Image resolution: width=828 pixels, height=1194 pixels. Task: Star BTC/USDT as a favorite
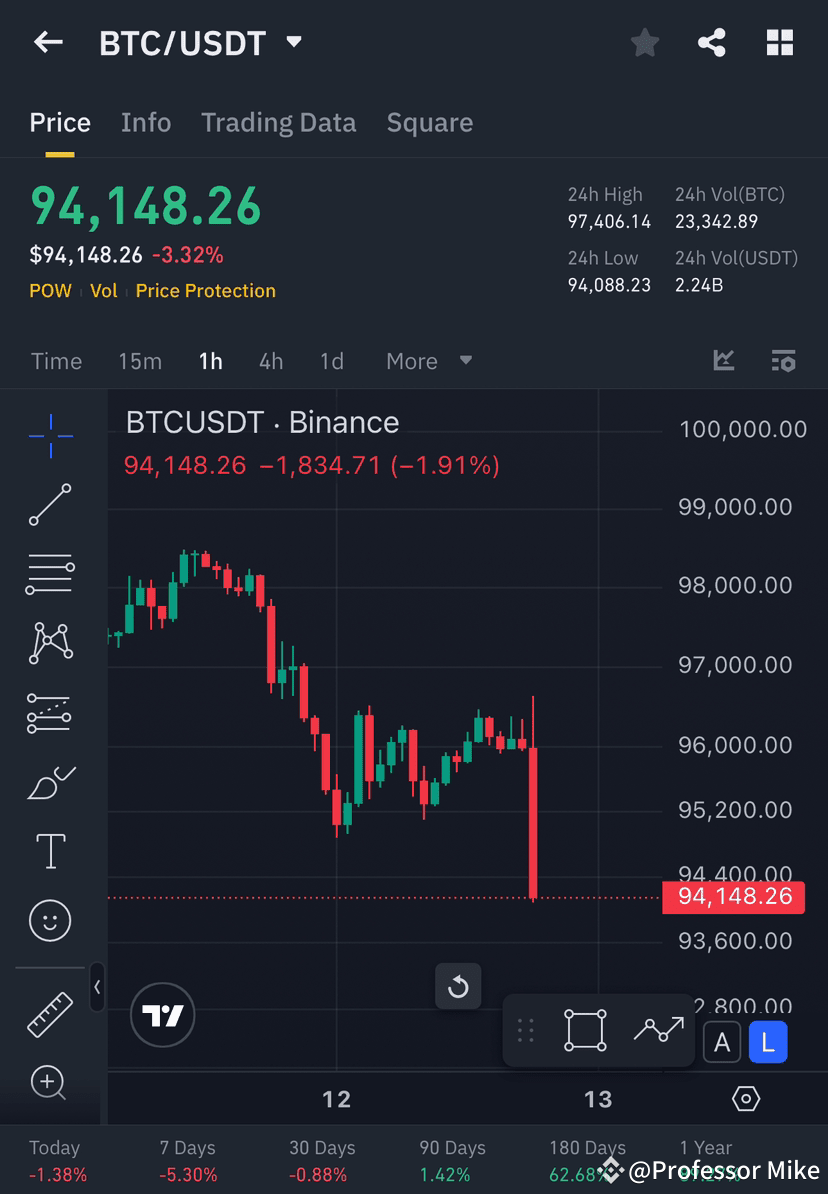click(x=644, y=42)
